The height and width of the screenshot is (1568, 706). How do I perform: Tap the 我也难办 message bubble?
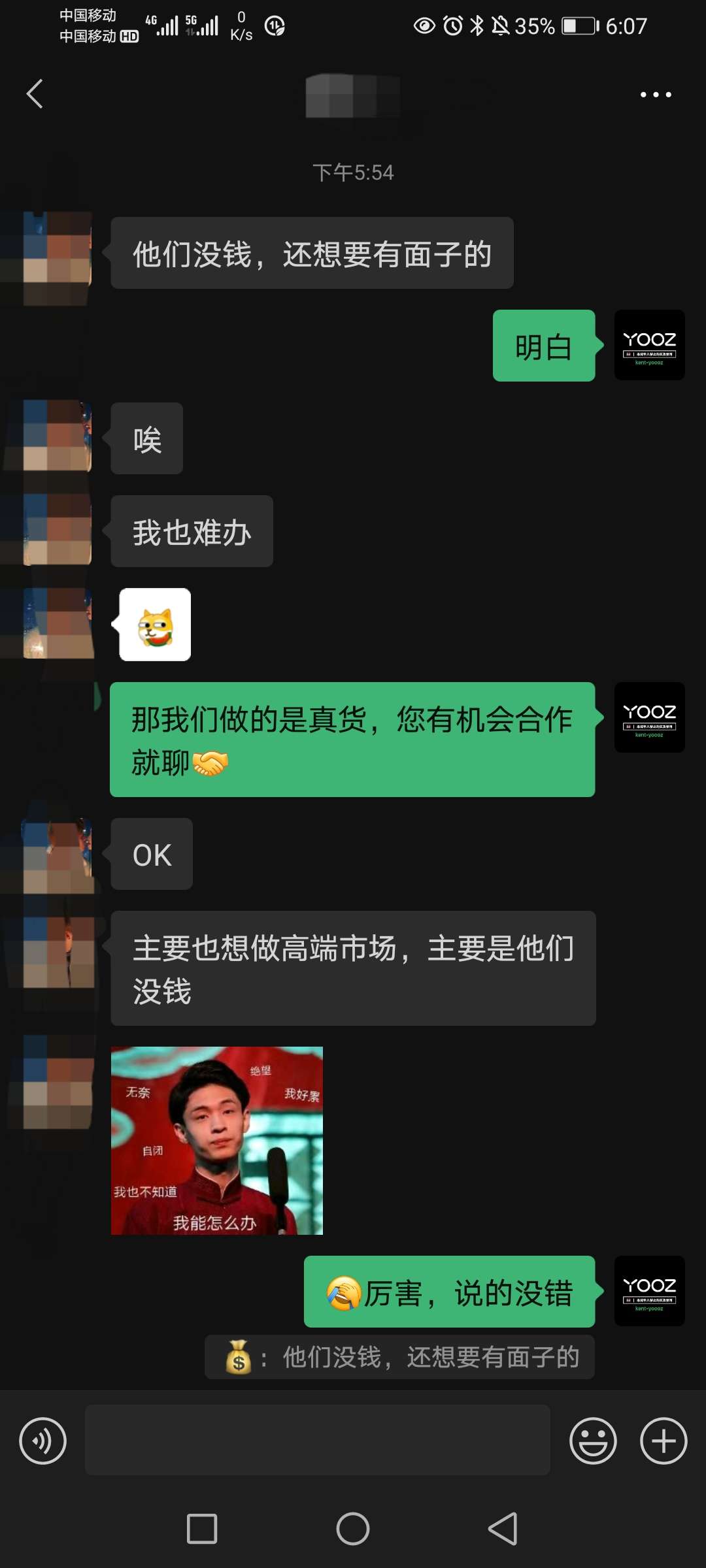[x=192, y=531]
